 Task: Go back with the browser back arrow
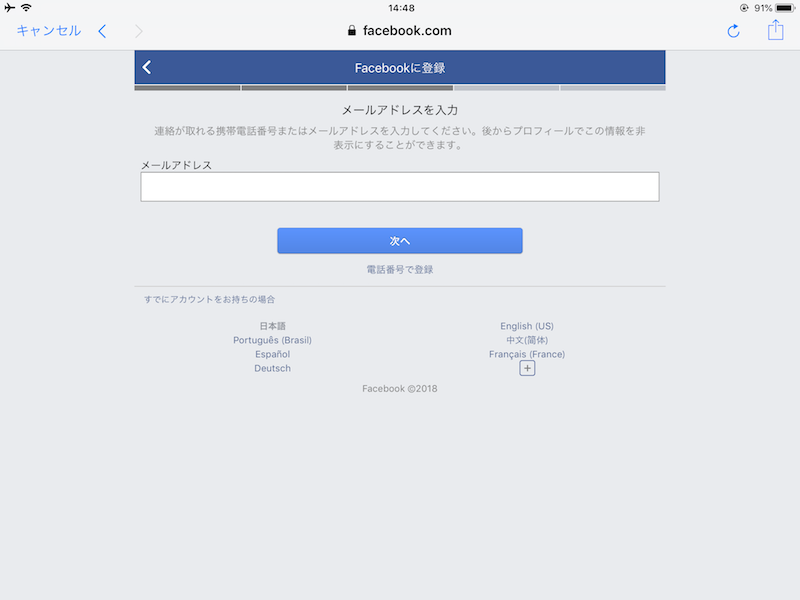(102, 31)
